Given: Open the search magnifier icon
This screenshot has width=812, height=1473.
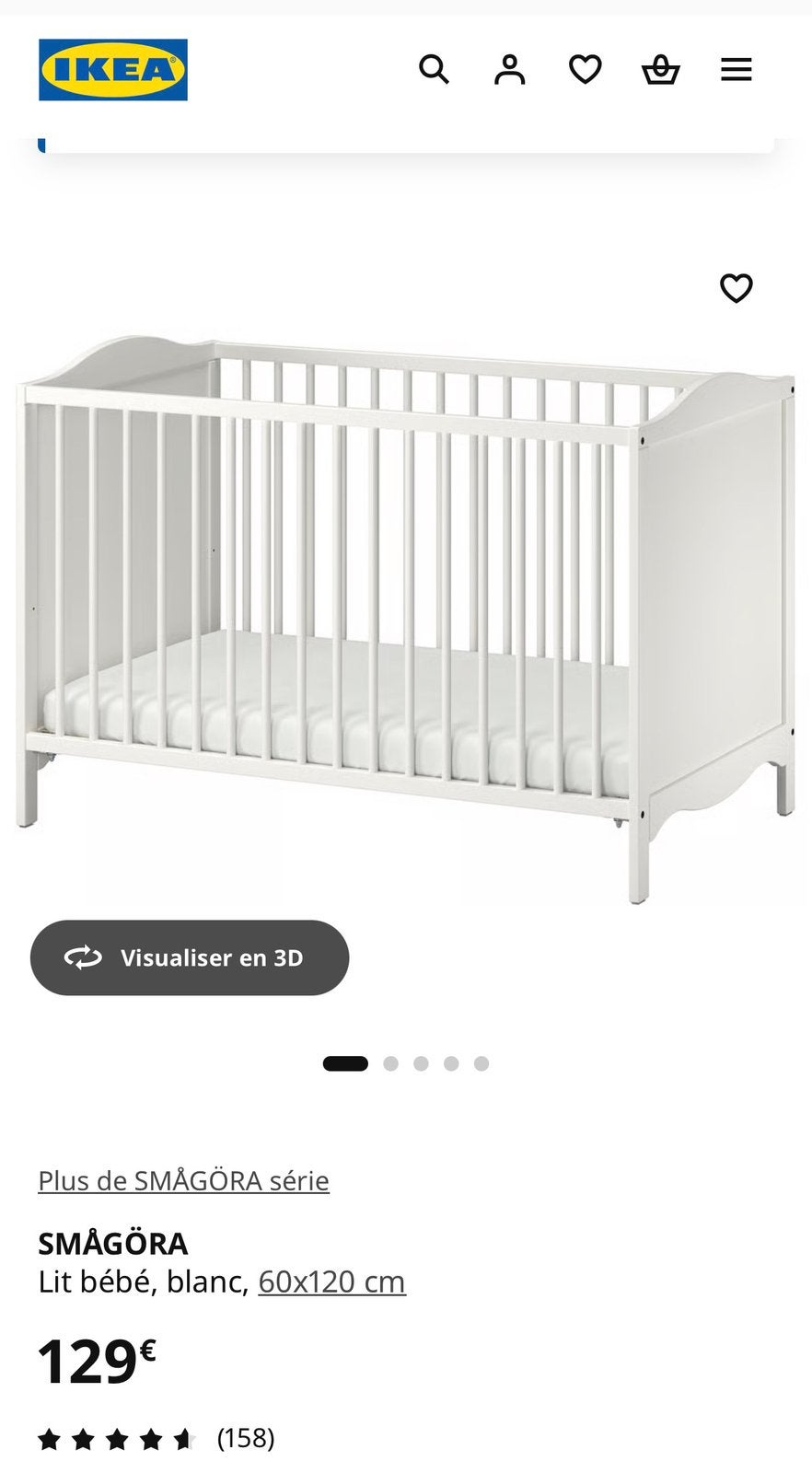Looking at the screenshot, I should 434,69.
